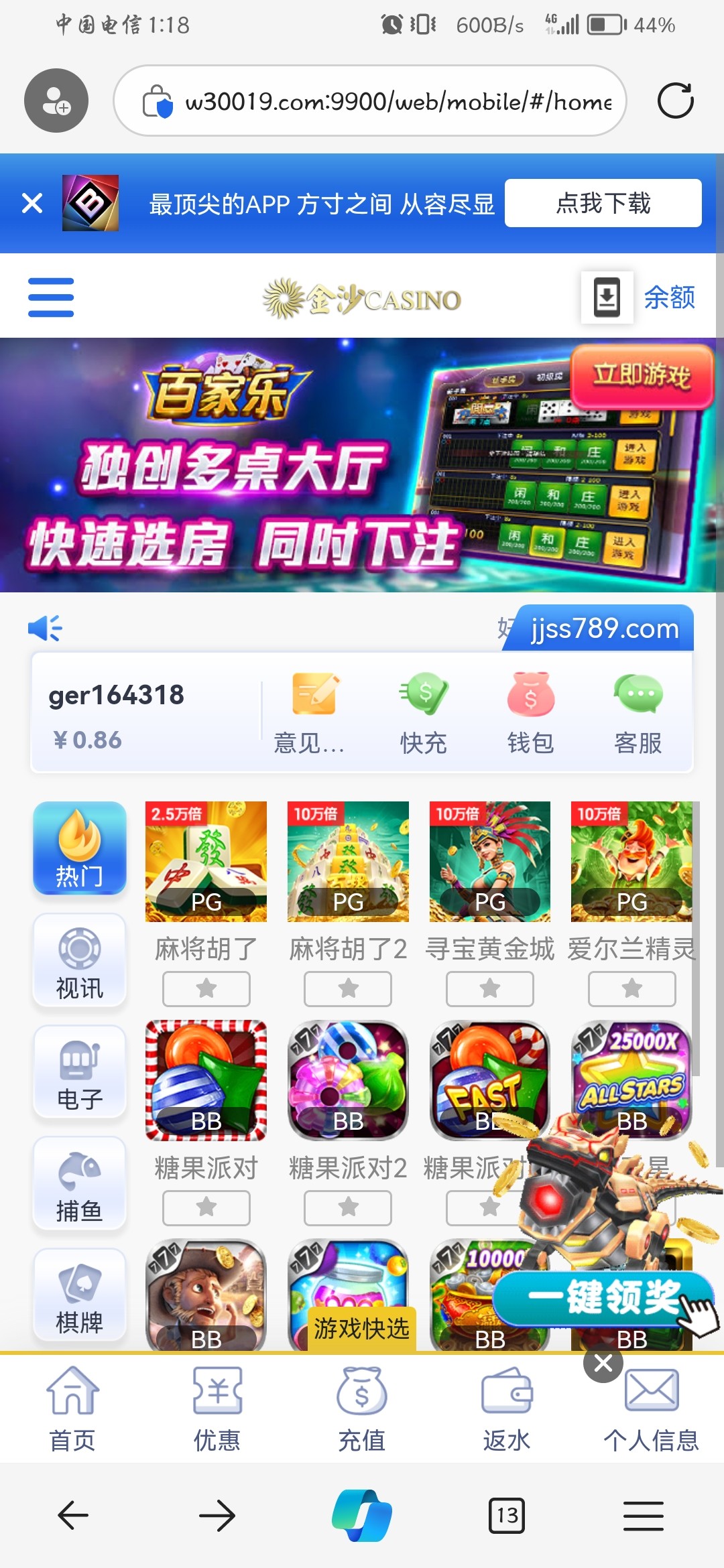
Task: Open the 寻宝黄金城 game tile
Action: pos(490,862)
